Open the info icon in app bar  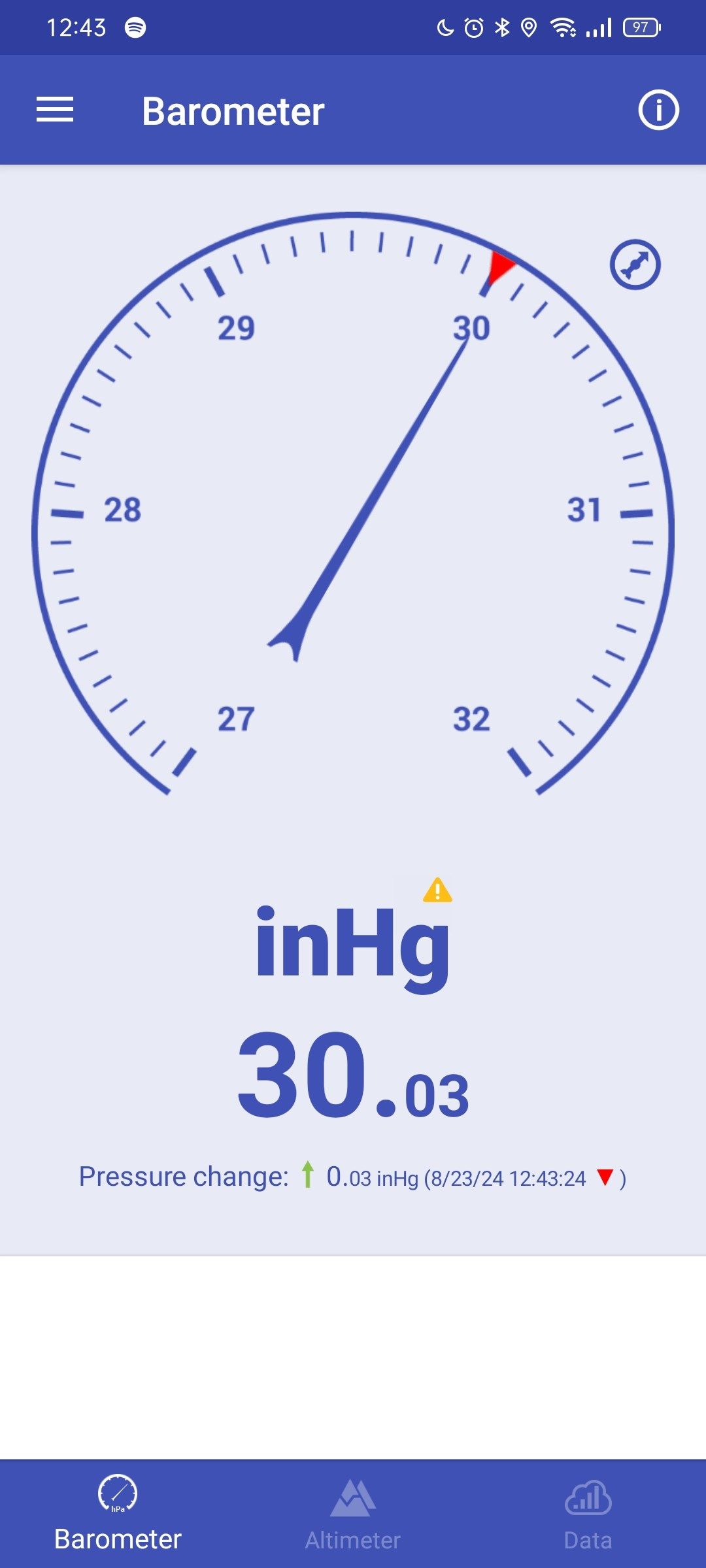tap(658, 110)
